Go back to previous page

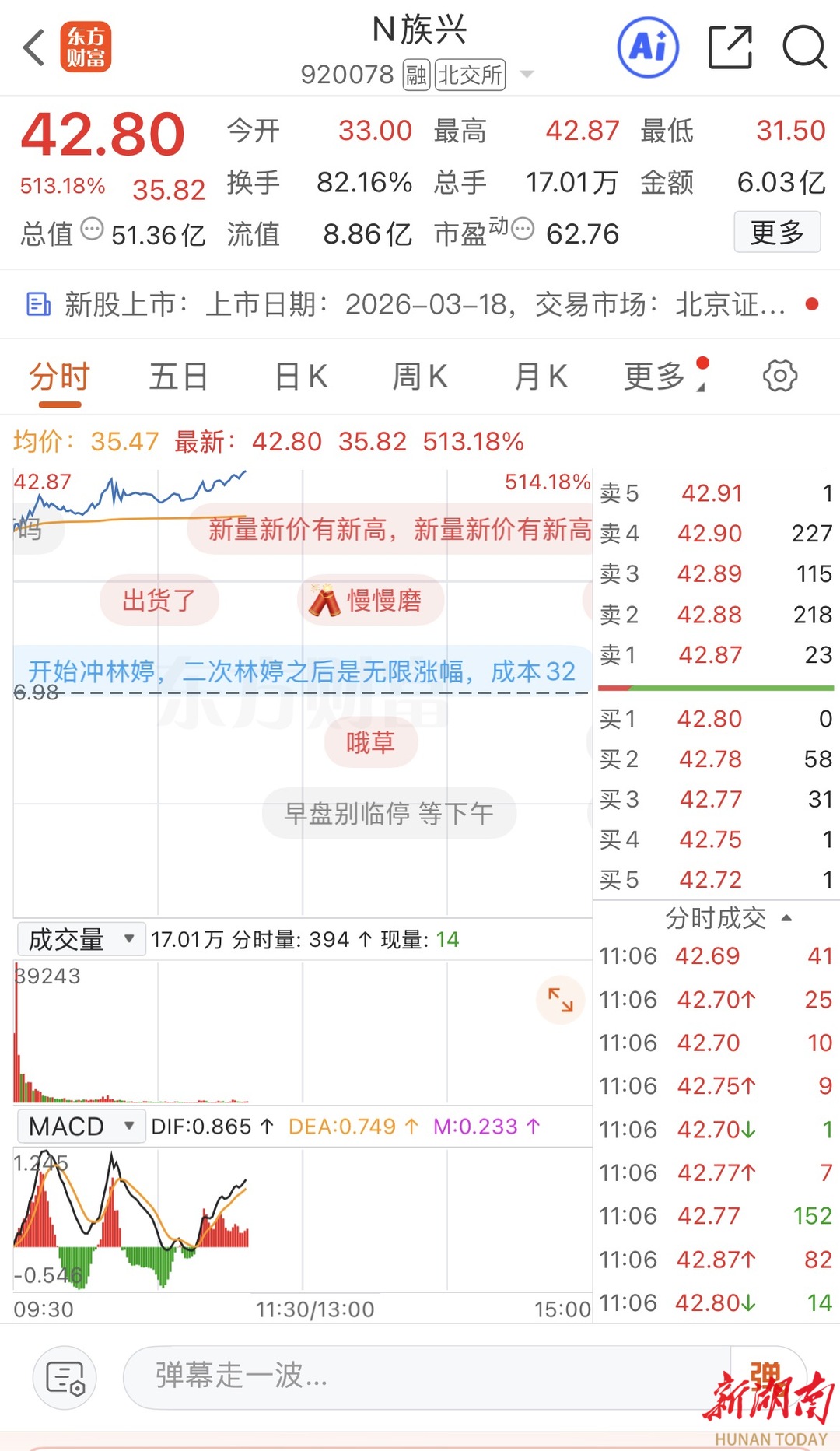[x=34, y=48]
